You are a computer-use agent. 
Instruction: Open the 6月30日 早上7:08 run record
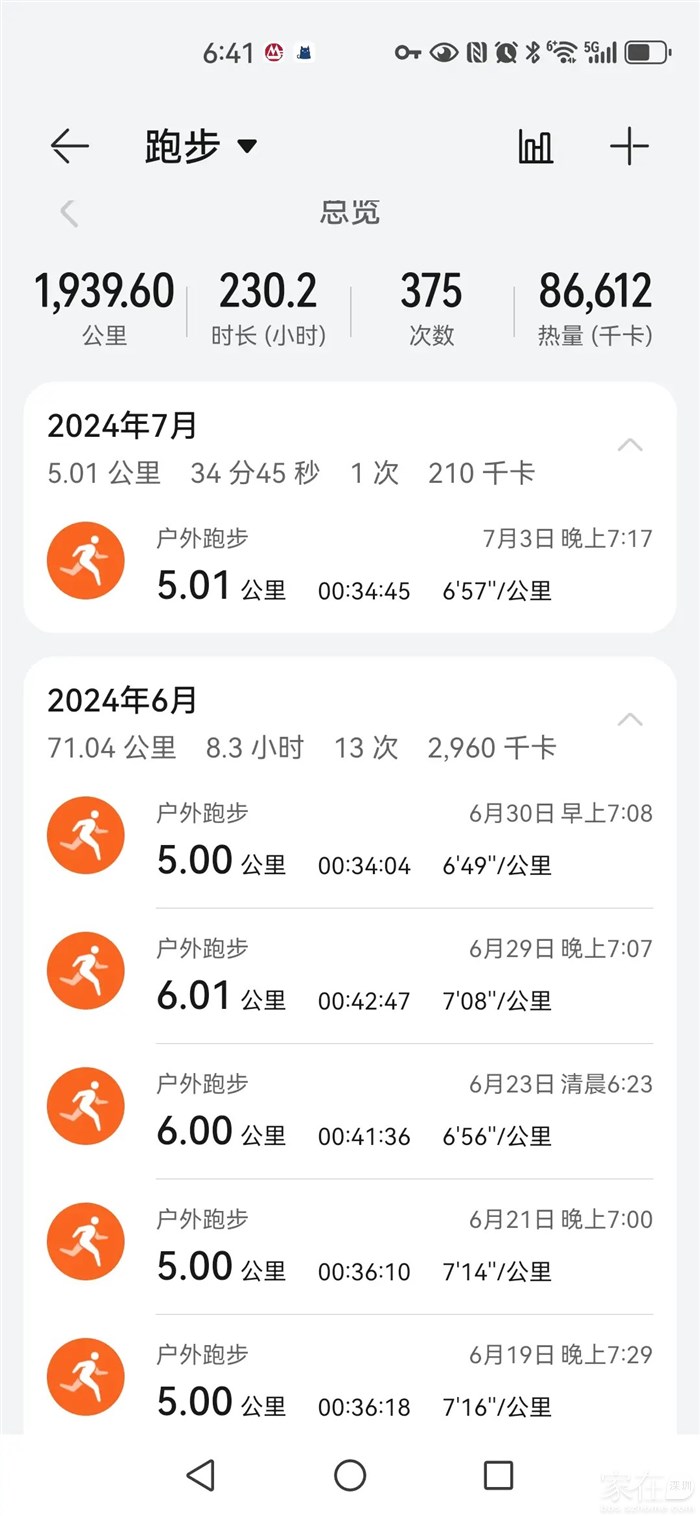point(350,840)
